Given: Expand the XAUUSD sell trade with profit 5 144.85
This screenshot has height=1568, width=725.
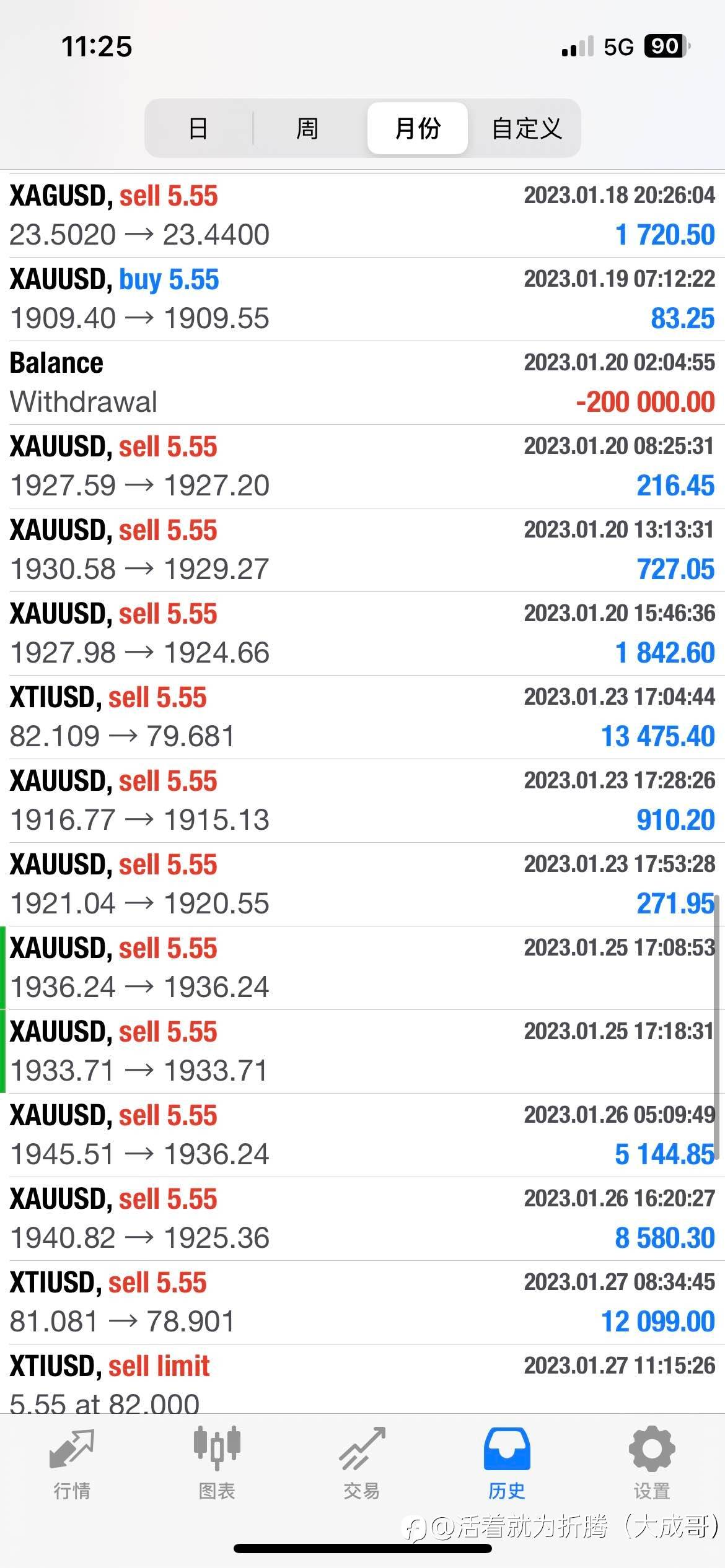Looking at the screenshot, I should pyautogui.click(x=362, y=1135).
